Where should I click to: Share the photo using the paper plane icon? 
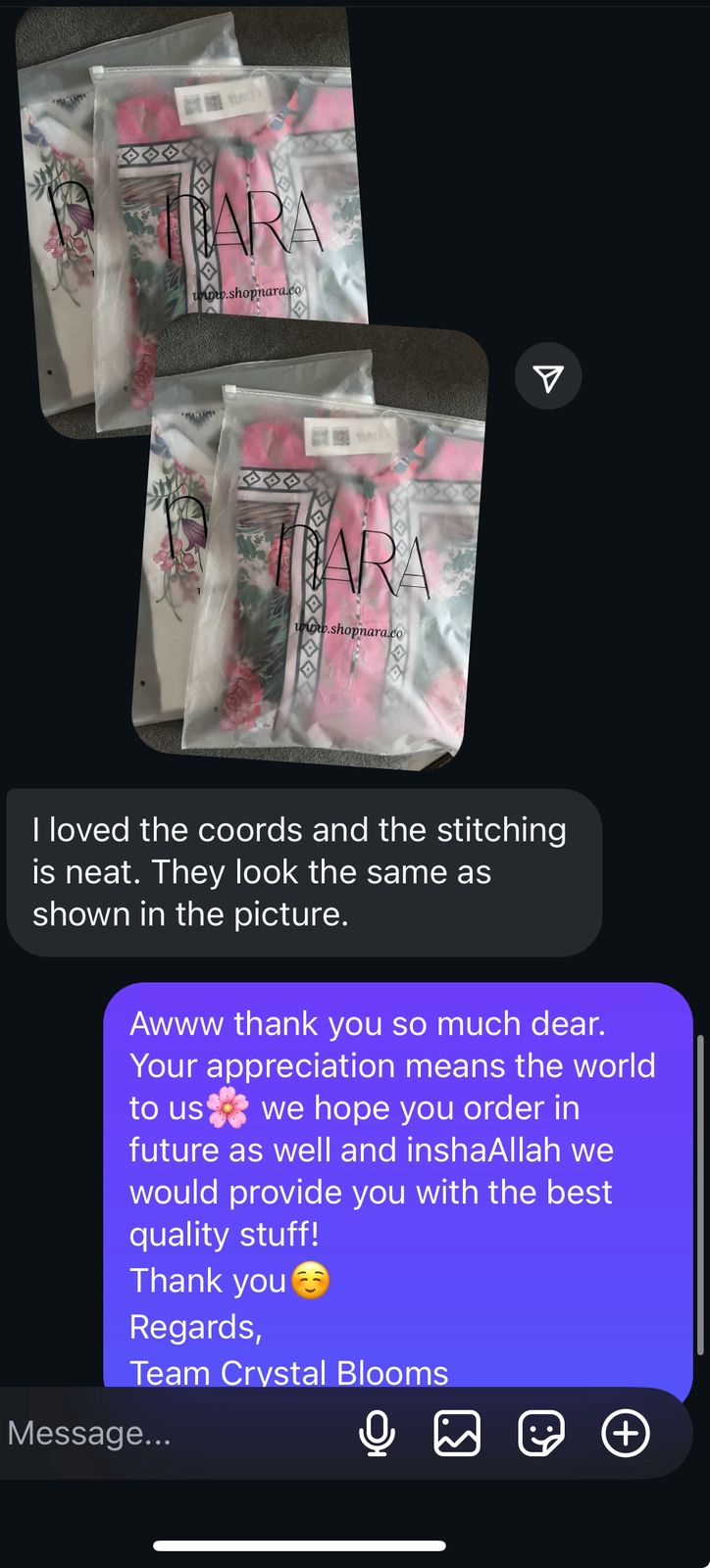[x=548, y=379]
